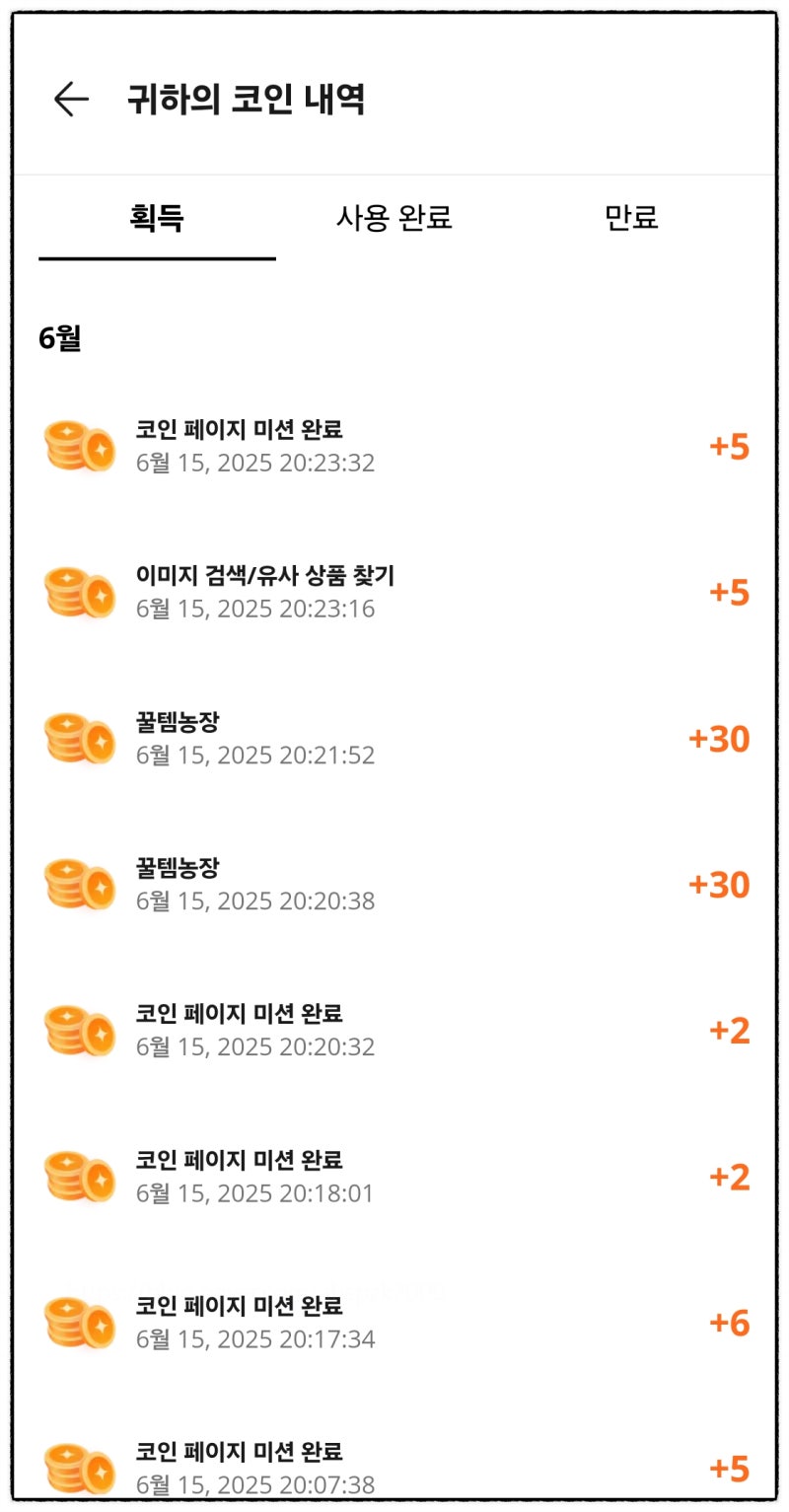789x1512 pixels.
Task: Click the back arrow to leave coin history
Action: coord(69,98)
